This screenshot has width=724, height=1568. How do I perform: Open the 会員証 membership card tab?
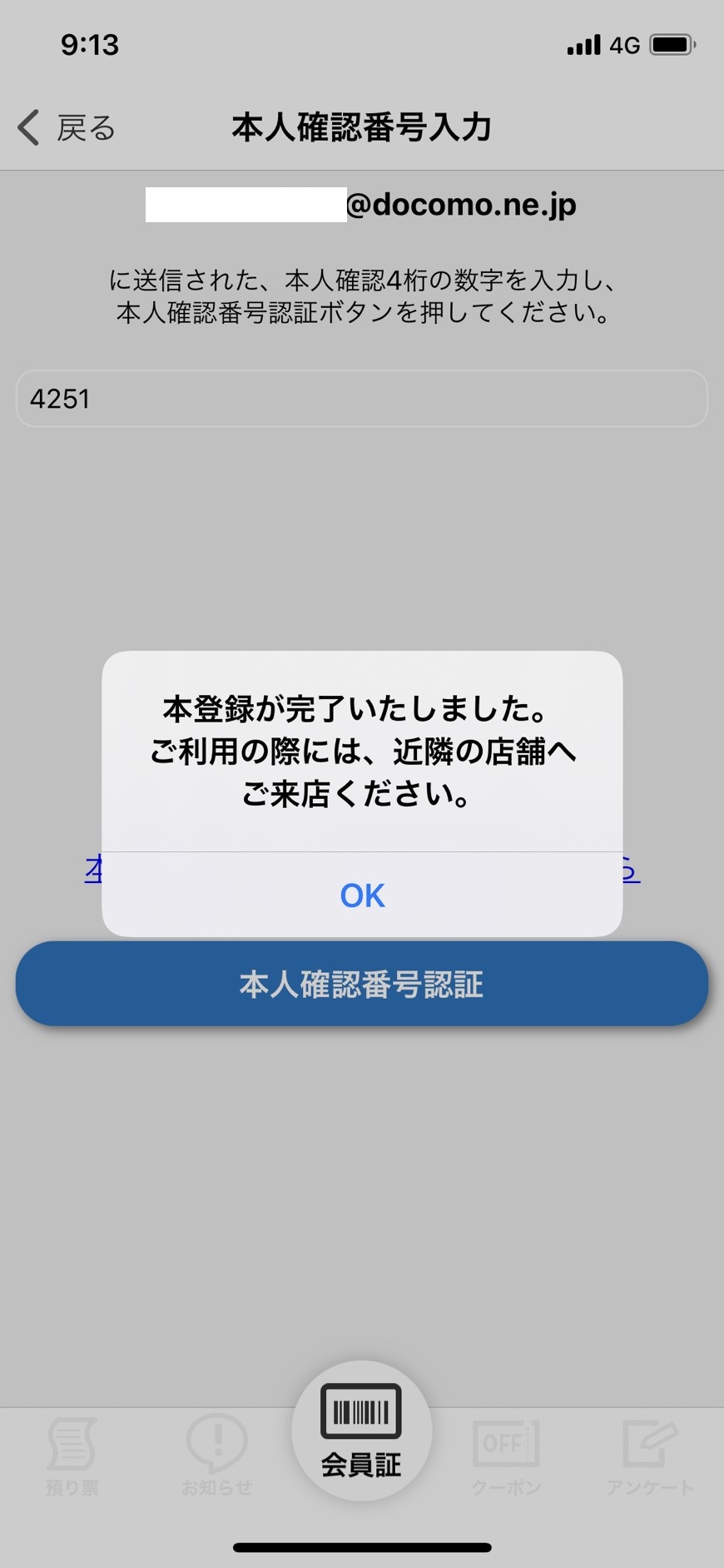(x=362, y=1432)
